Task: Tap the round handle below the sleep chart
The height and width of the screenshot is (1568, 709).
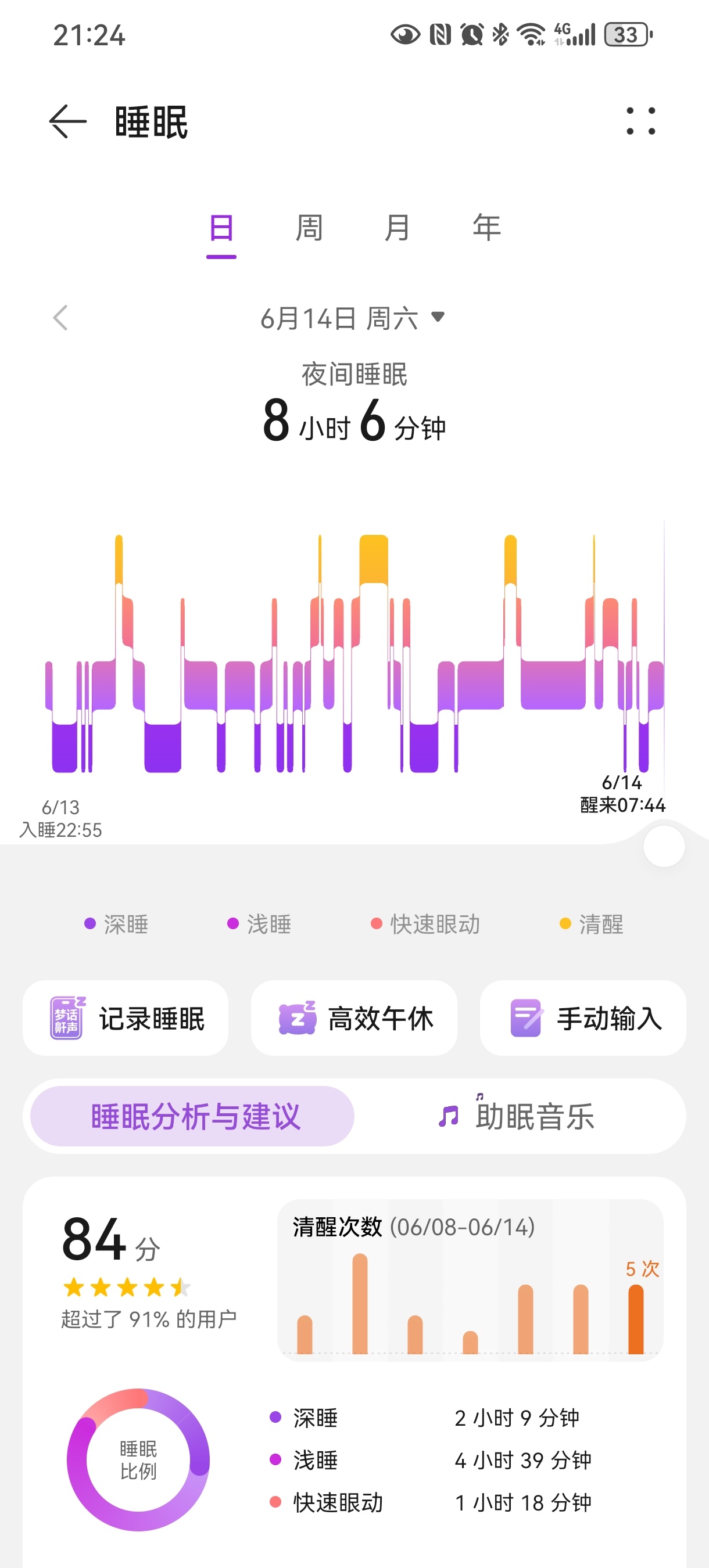Action: point(664,846)
